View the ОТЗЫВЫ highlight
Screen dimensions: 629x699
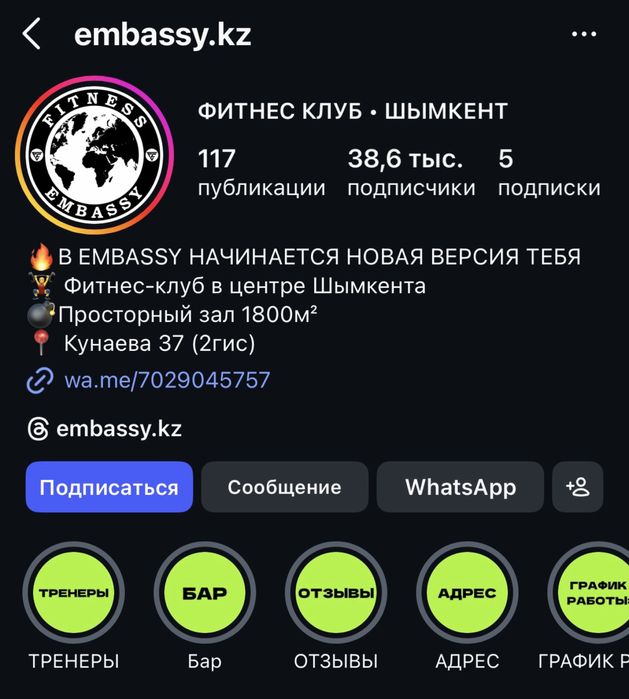(x=336, y=592)
